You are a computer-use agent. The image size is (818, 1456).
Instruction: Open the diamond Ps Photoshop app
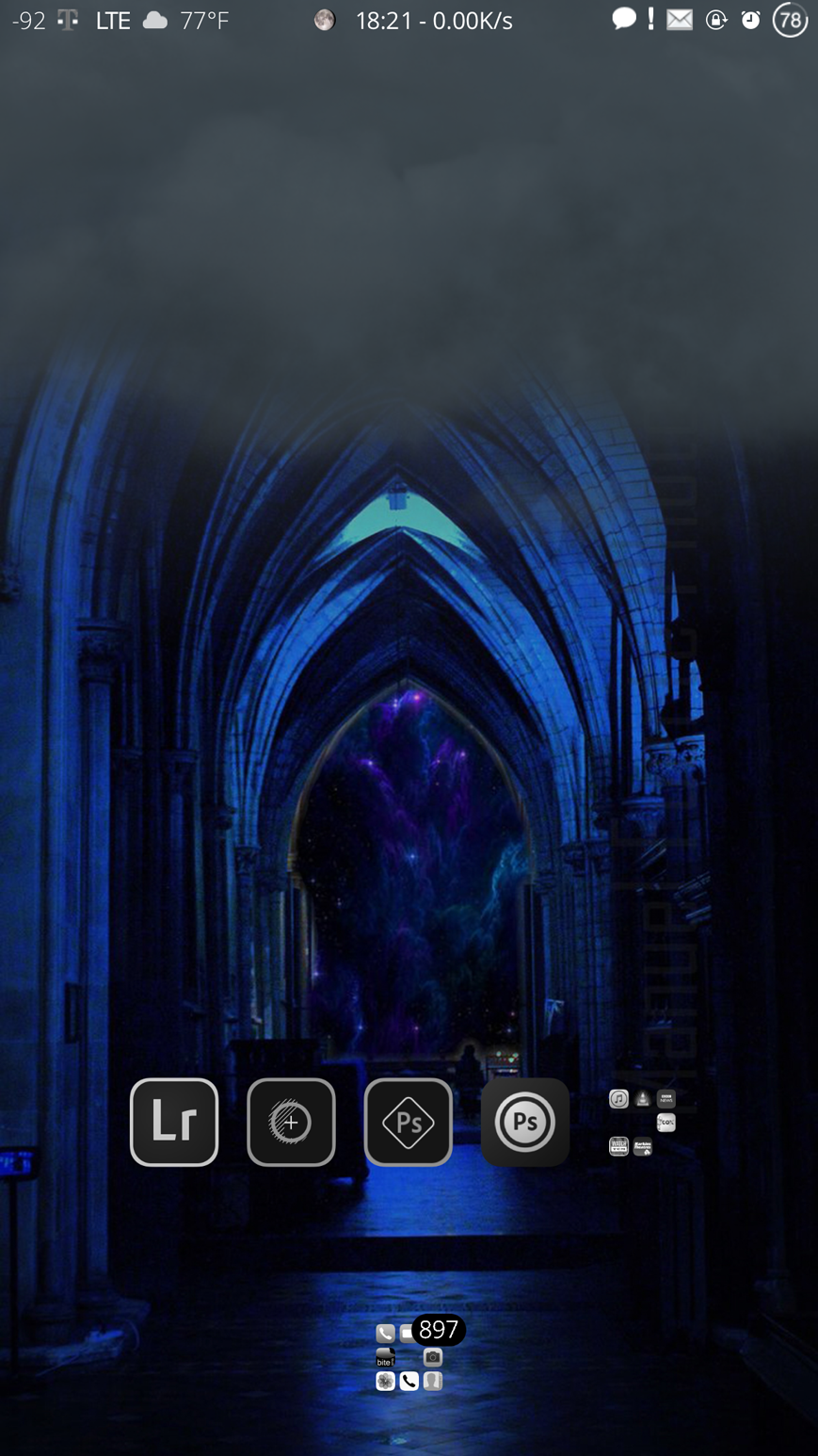(x=408, y=1122)
